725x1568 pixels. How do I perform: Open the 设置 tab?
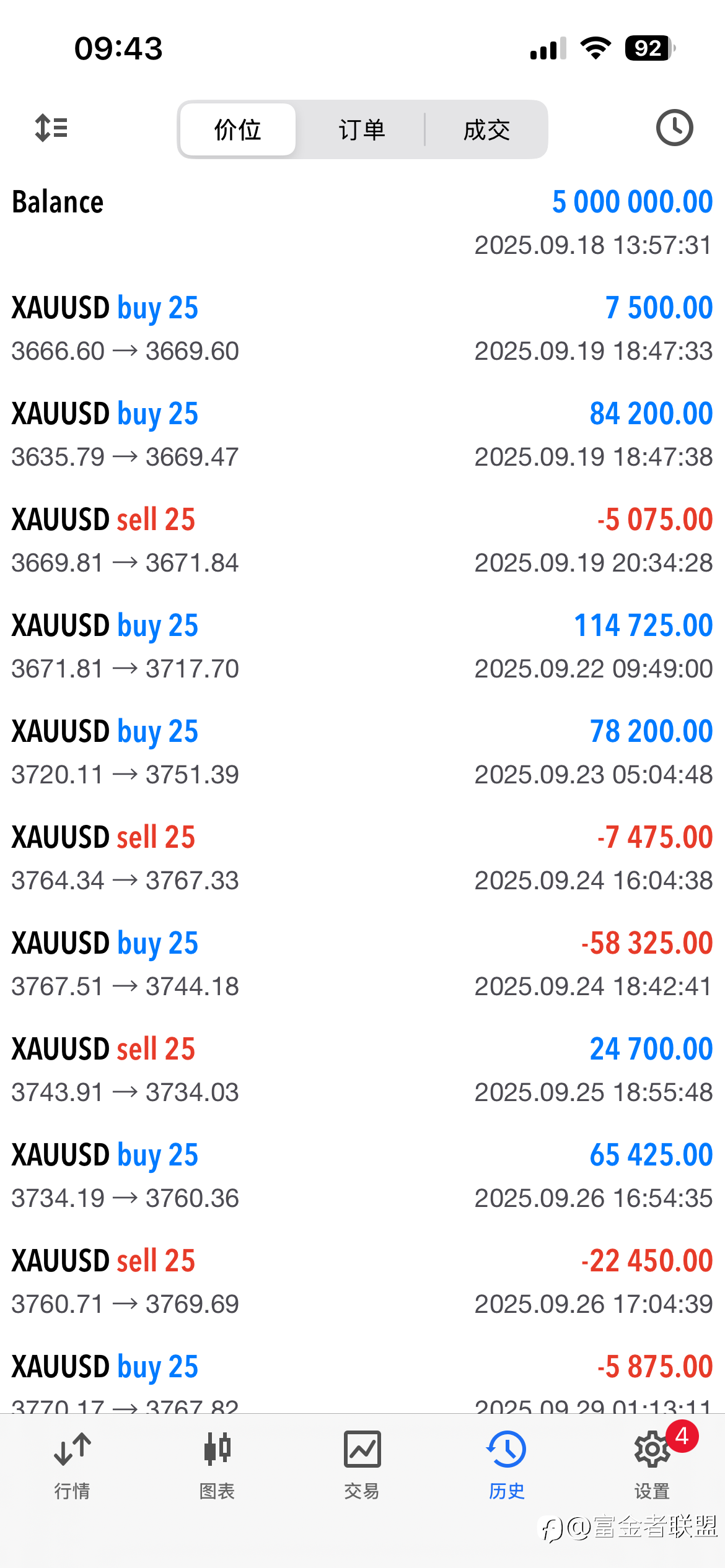652,1465
